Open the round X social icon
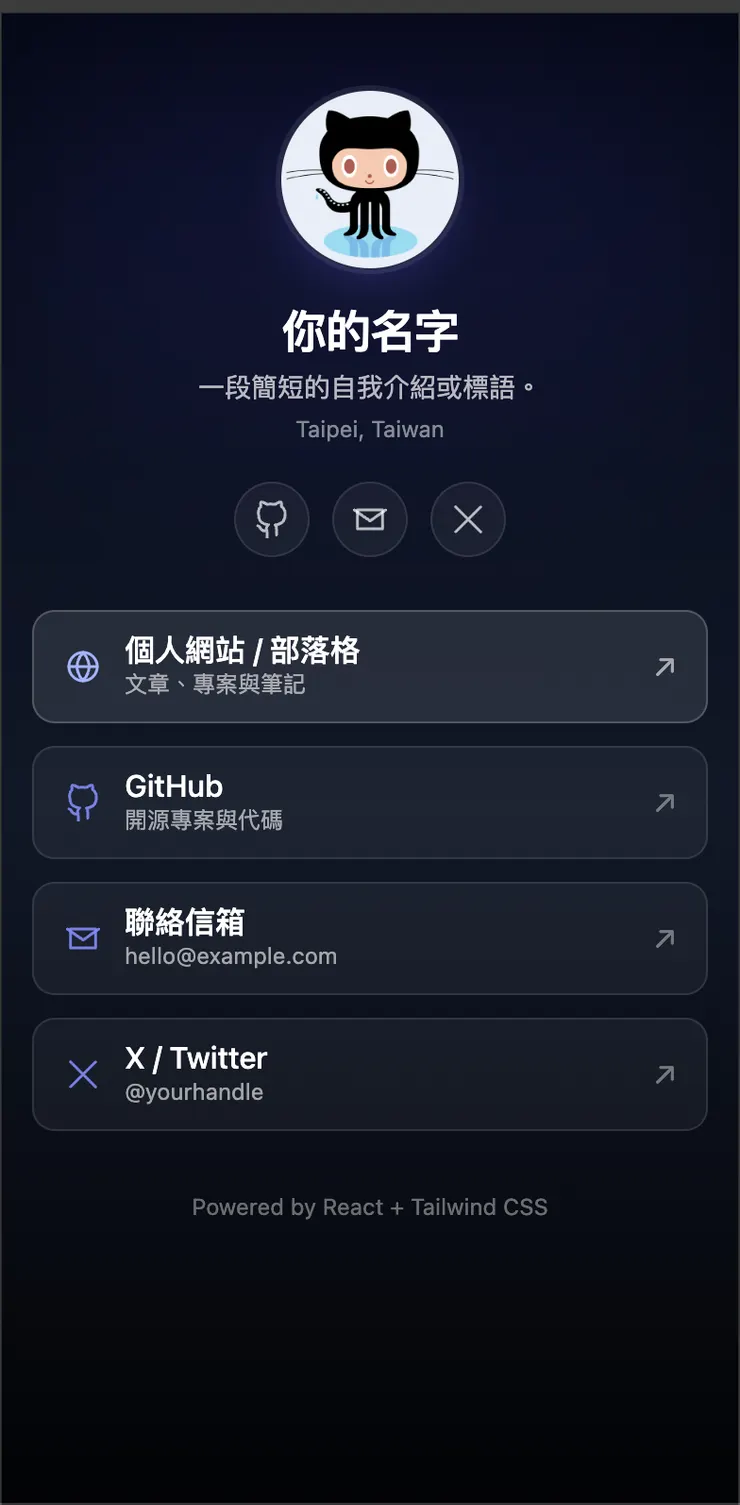The image size is (740, 1505). click(x=468, y=519)
